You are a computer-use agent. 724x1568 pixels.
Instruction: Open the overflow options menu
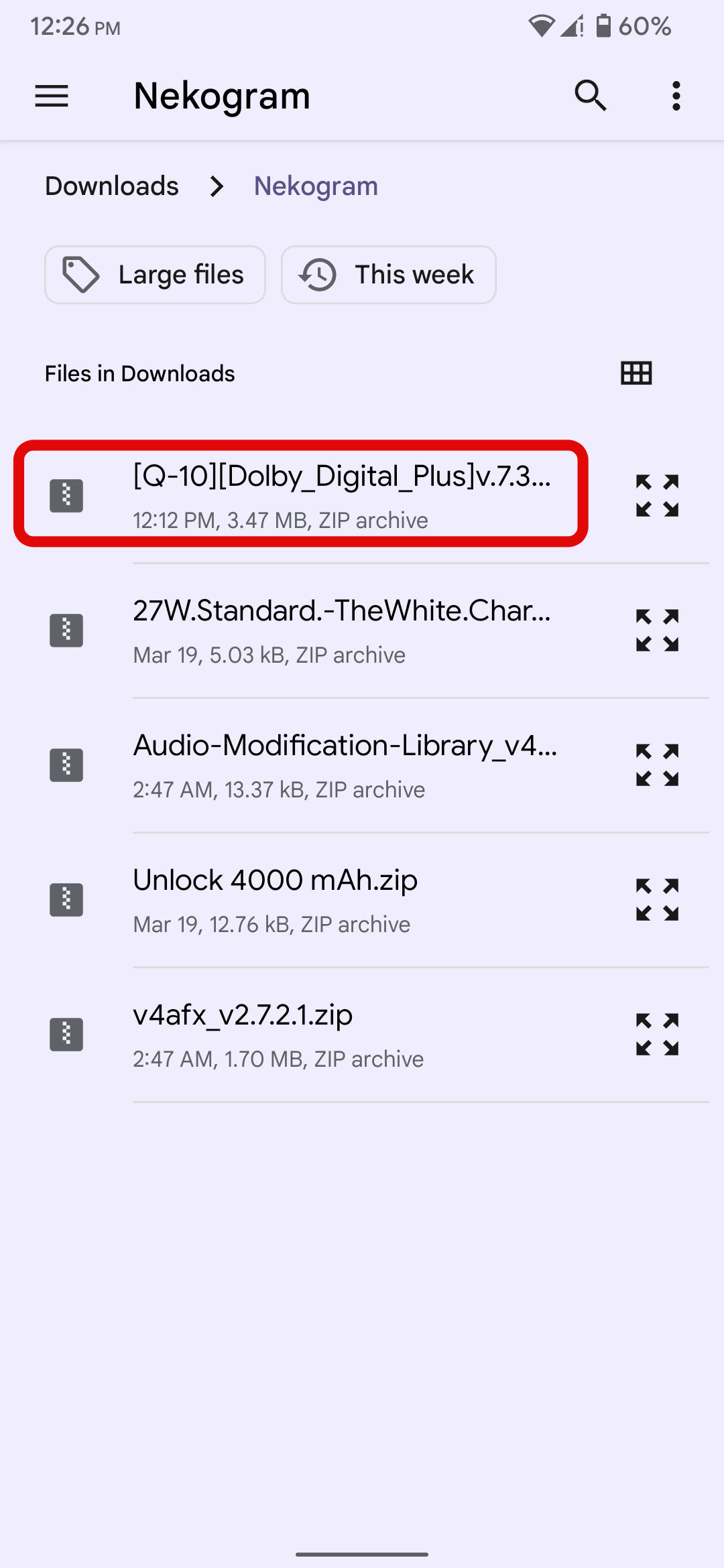676,96
